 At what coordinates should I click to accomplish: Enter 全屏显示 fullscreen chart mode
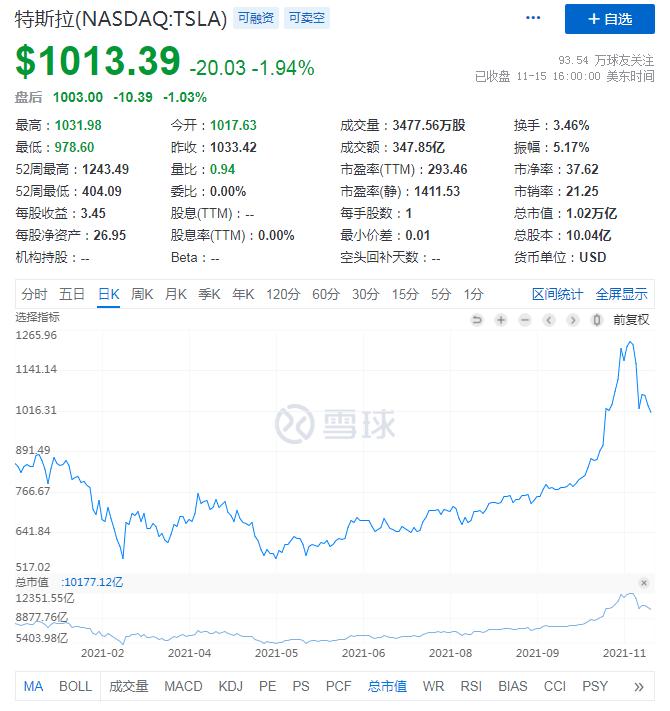click(x=622, y=294)
